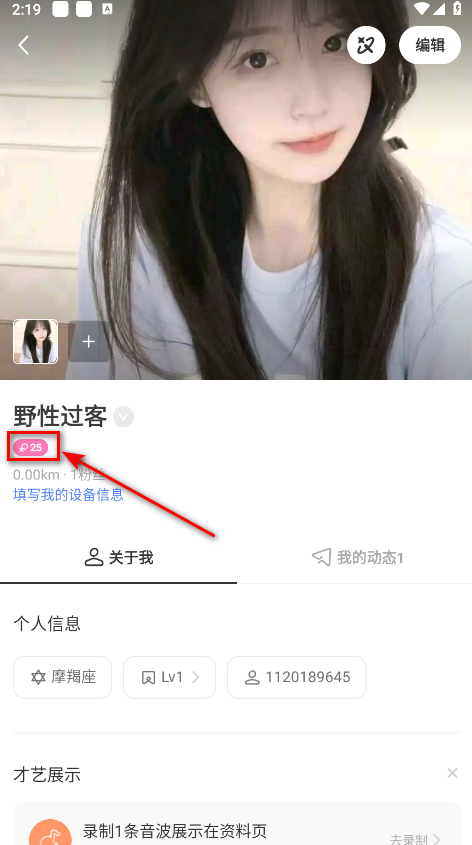472x845 pixels.
Task: Open the small profile photo thumbnail
Action: coord(36,341)
